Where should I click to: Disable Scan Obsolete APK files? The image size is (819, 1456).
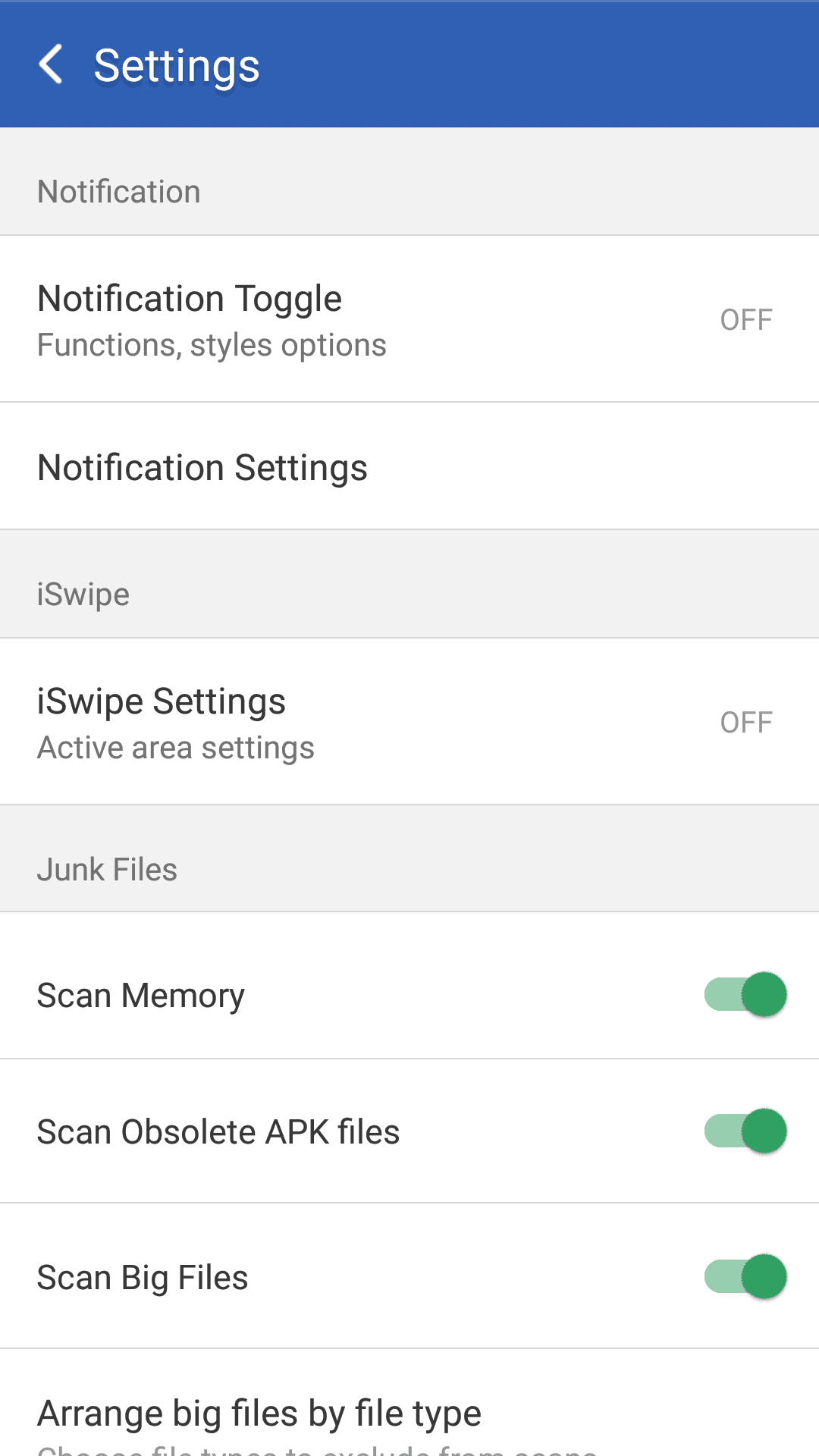tap(745, 1131)
